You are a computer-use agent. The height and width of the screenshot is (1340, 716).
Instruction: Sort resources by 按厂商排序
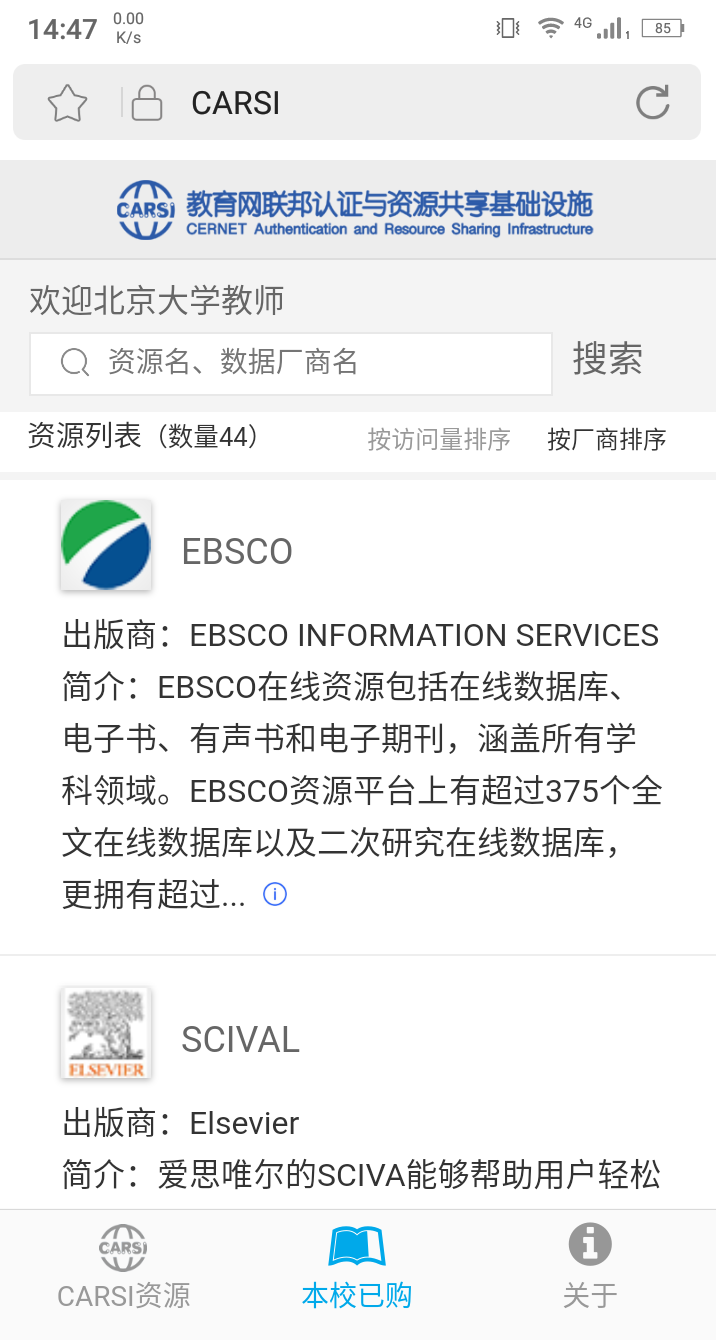(x=607, y=439)
